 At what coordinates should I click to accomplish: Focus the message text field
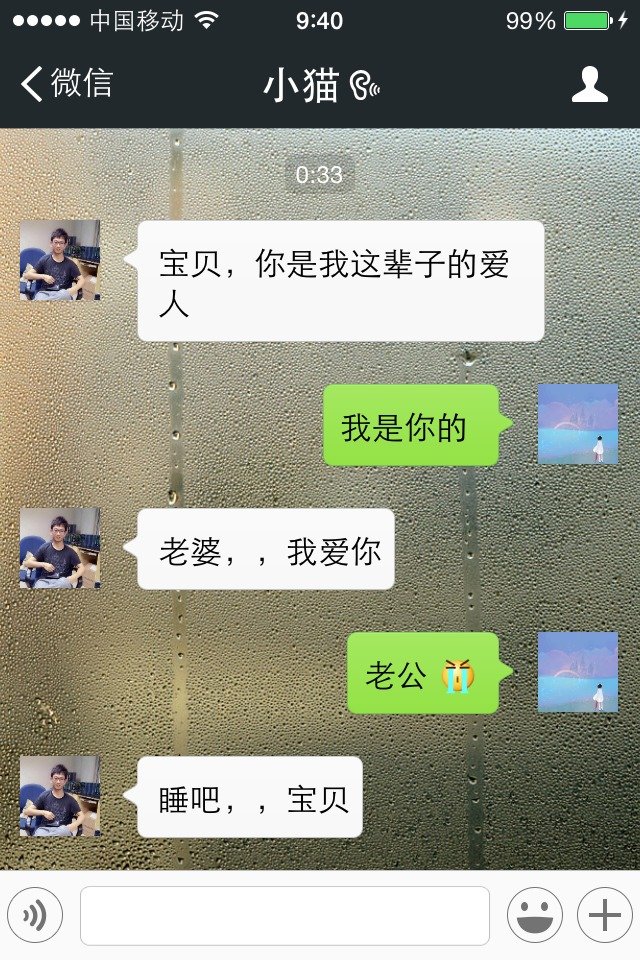point(285,915)
